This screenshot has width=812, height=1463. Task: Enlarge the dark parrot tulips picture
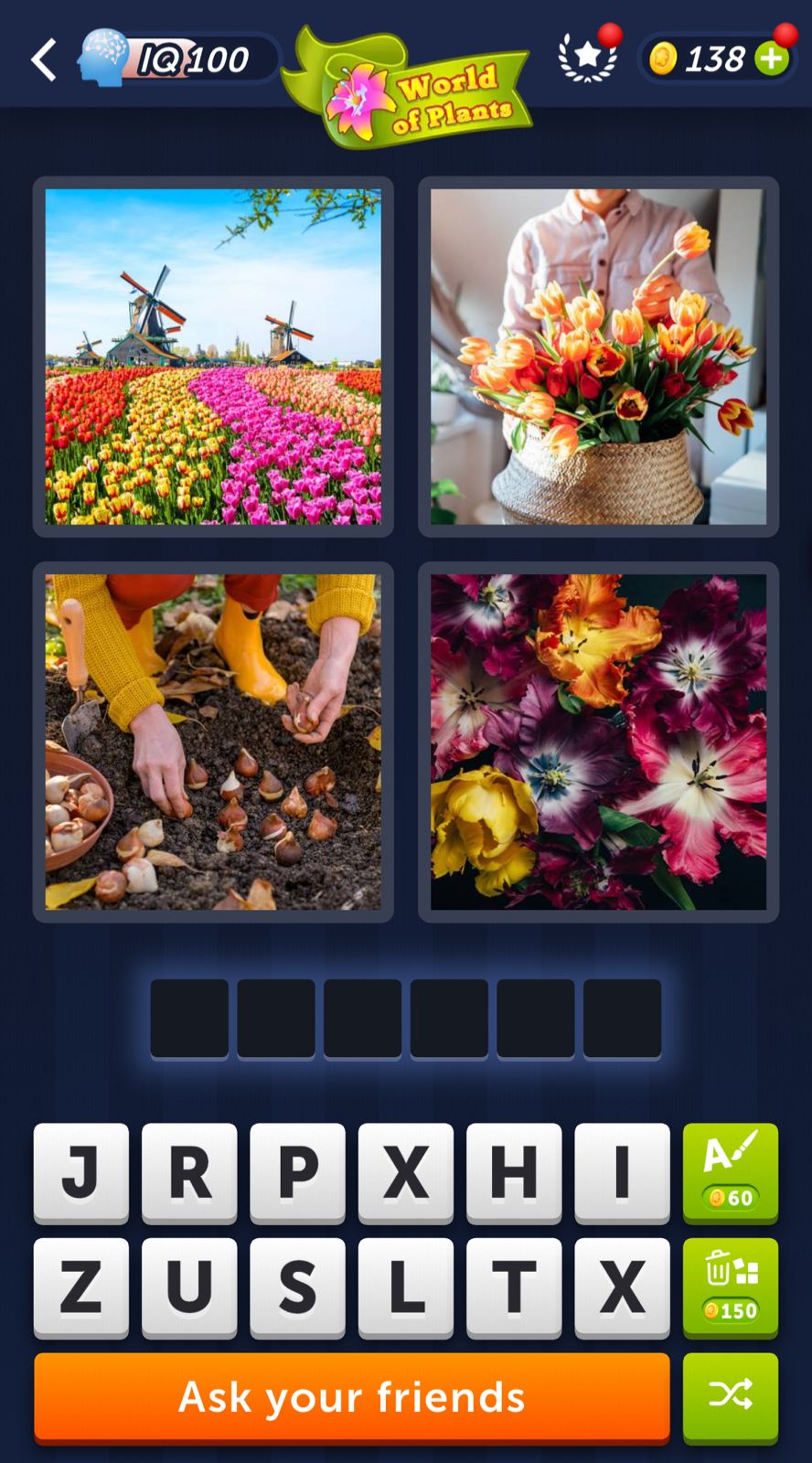tap(598, 742)
